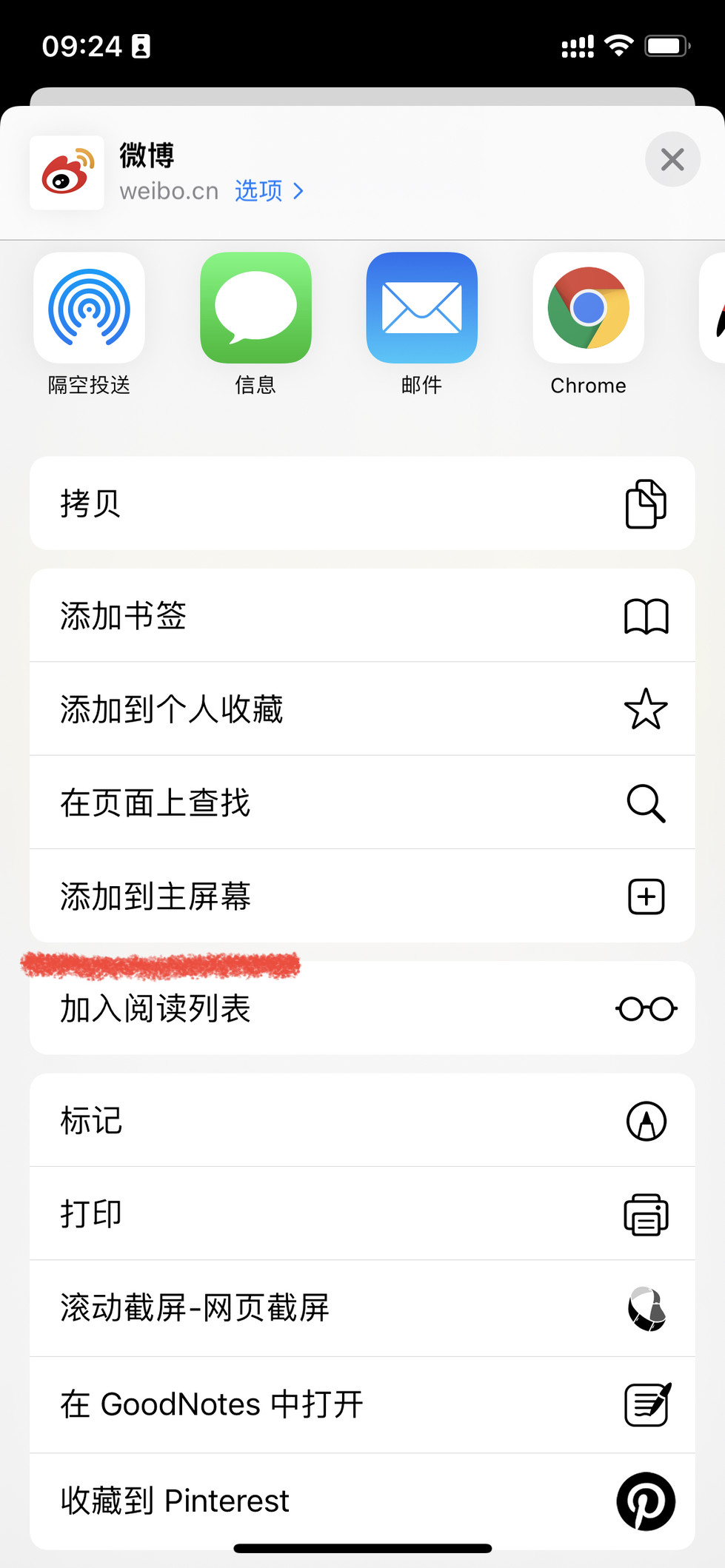
Task: Choose 加入阅读列表
Action: click(362, 1008)
